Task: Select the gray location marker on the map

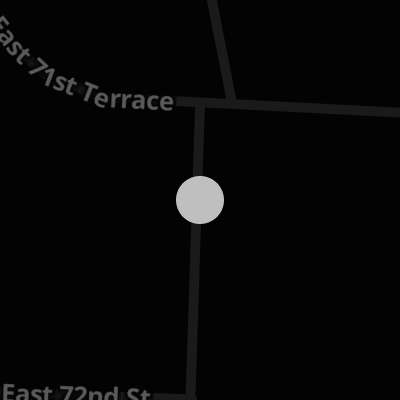Action: click(200, 200)
